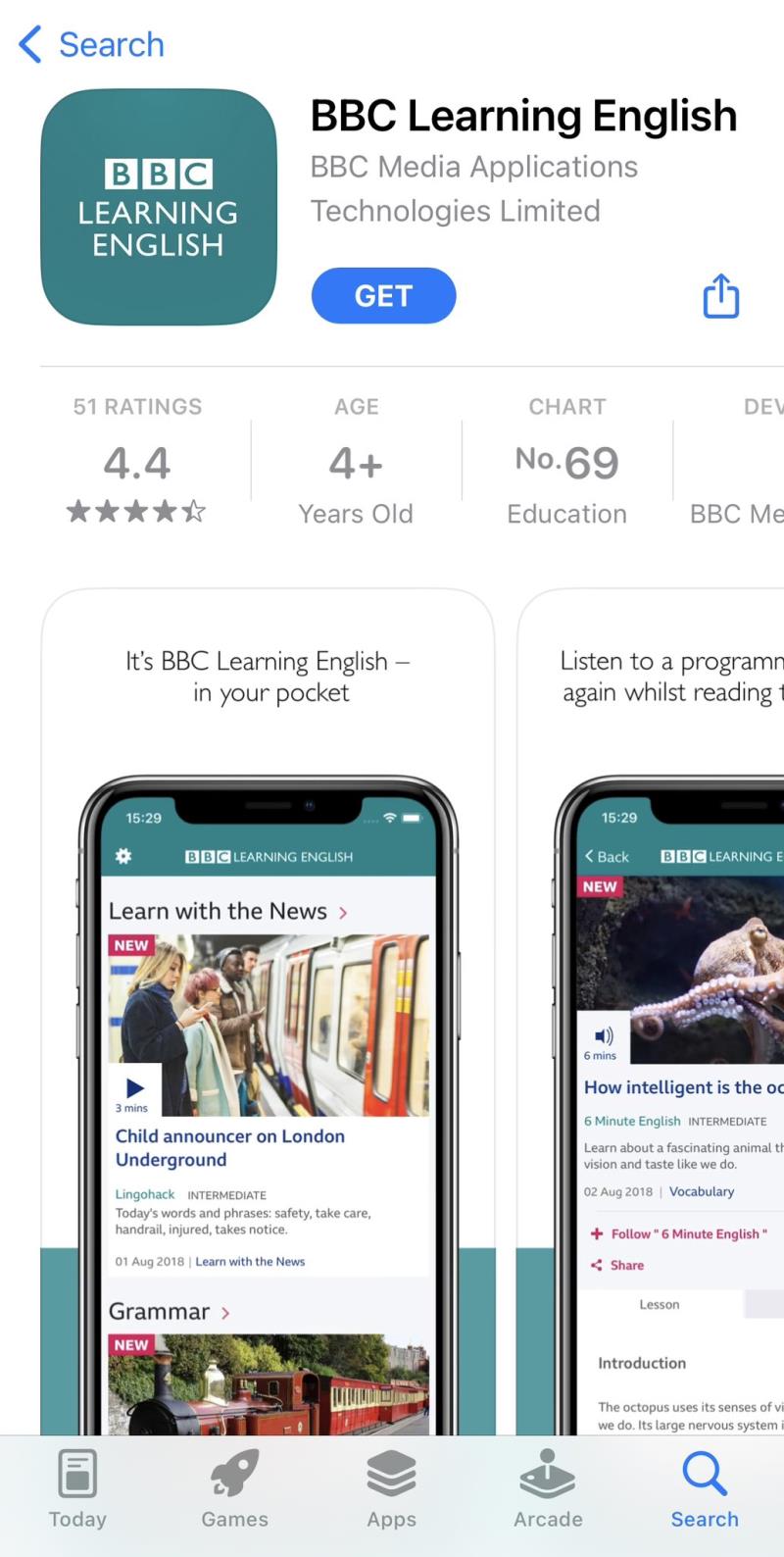Viewport: 784px width, 1557px height.
Task: Switch to the Arcade tab
Action: 548,1488
